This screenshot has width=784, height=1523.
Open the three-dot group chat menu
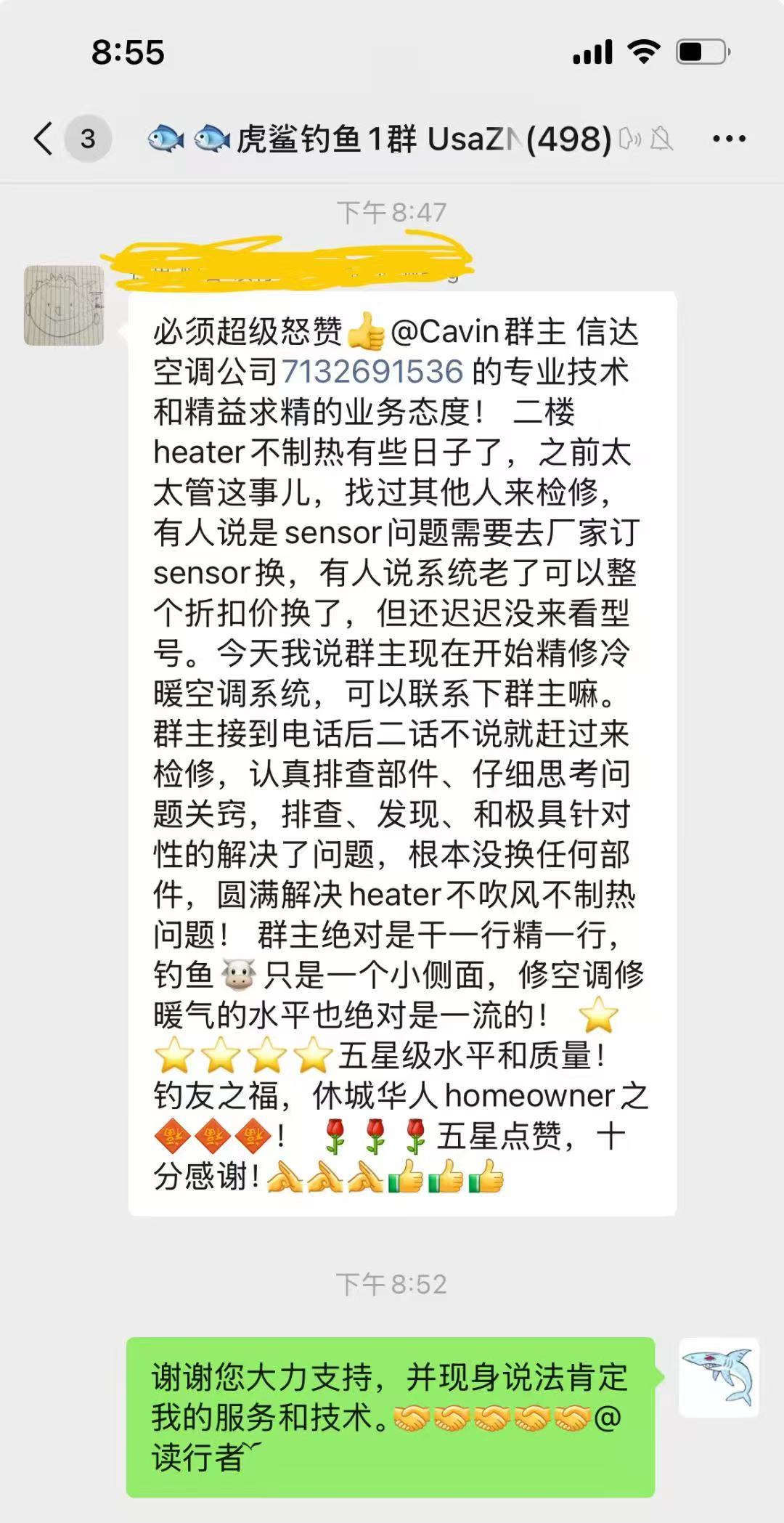tap(728, 138)
